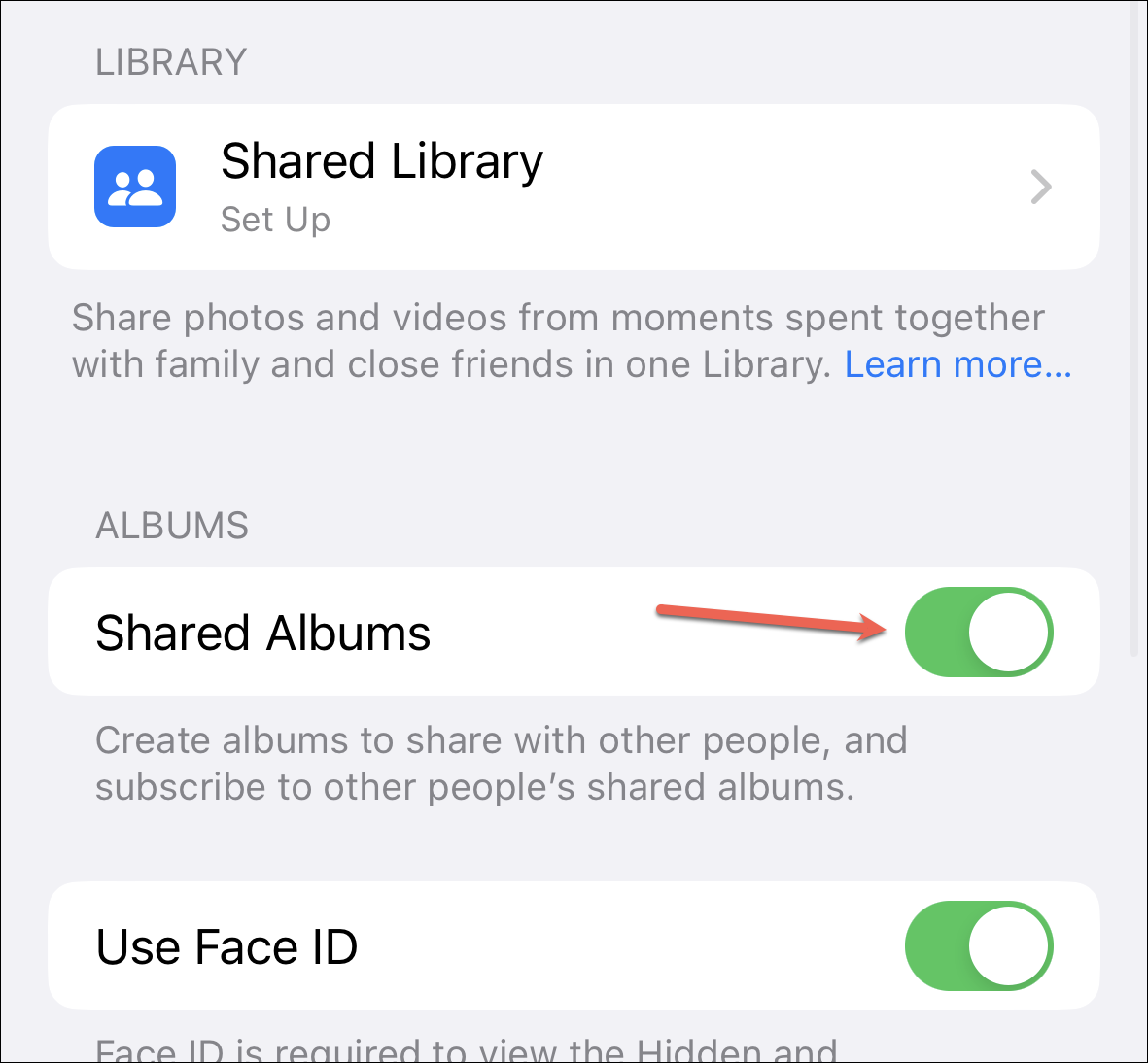Open the Shared Library setup row
This screenshot has width=1148, height=1063.
click(574, 187)
